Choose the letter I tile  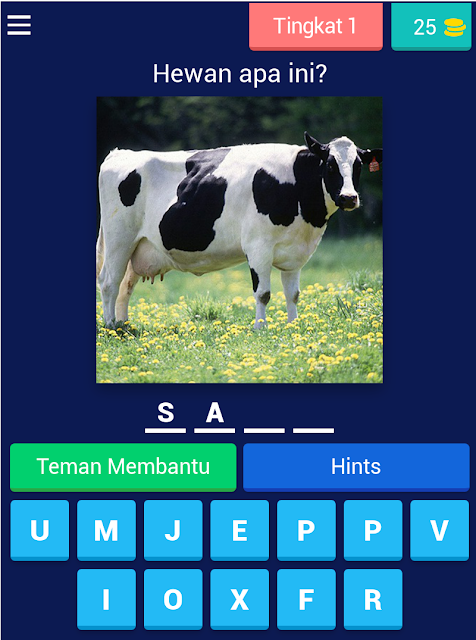(106, 599)
